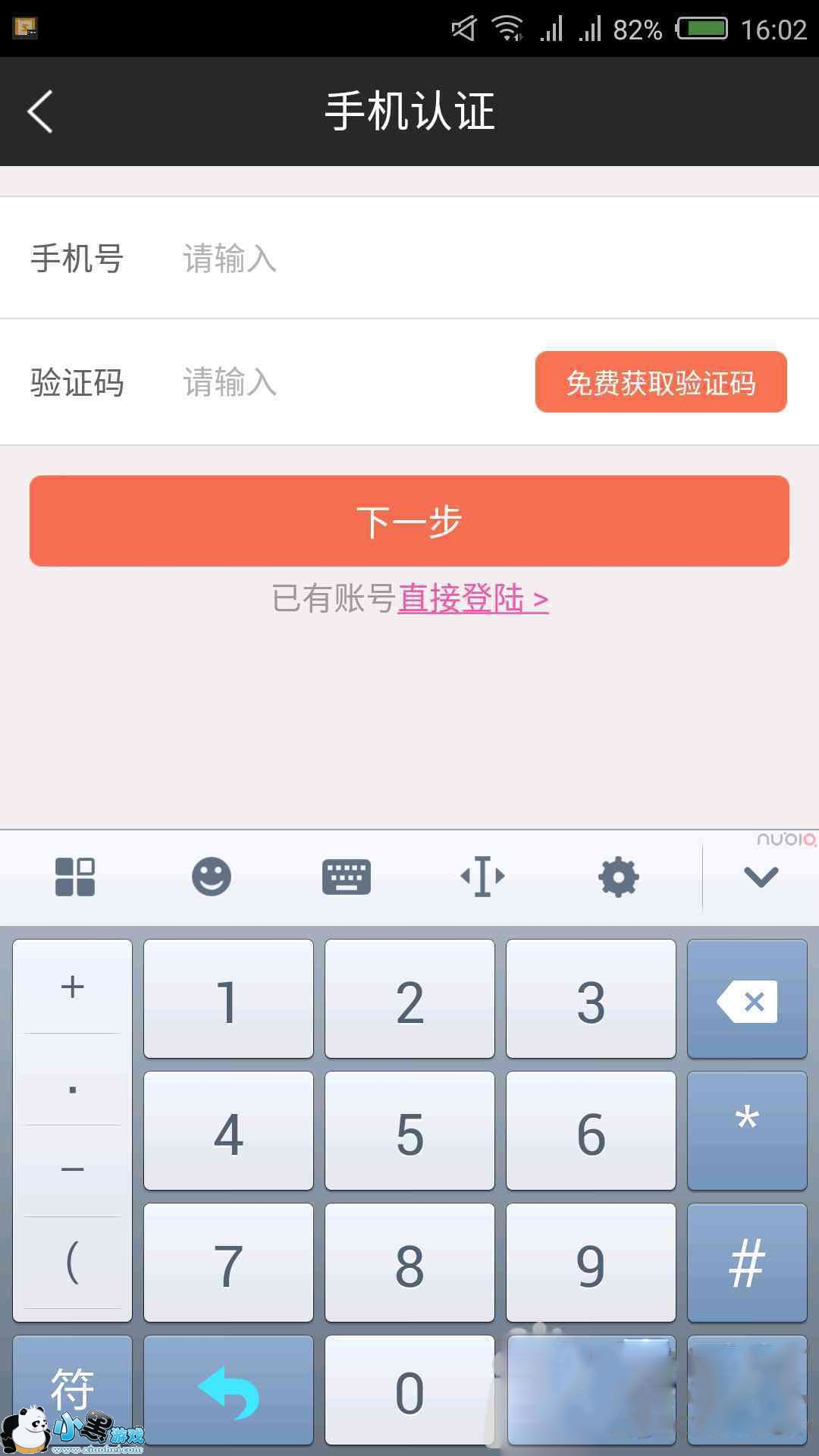Screen dimensions: 819x1456
Task: Tap the 下一步 button
Action: [x=409, y=521]
